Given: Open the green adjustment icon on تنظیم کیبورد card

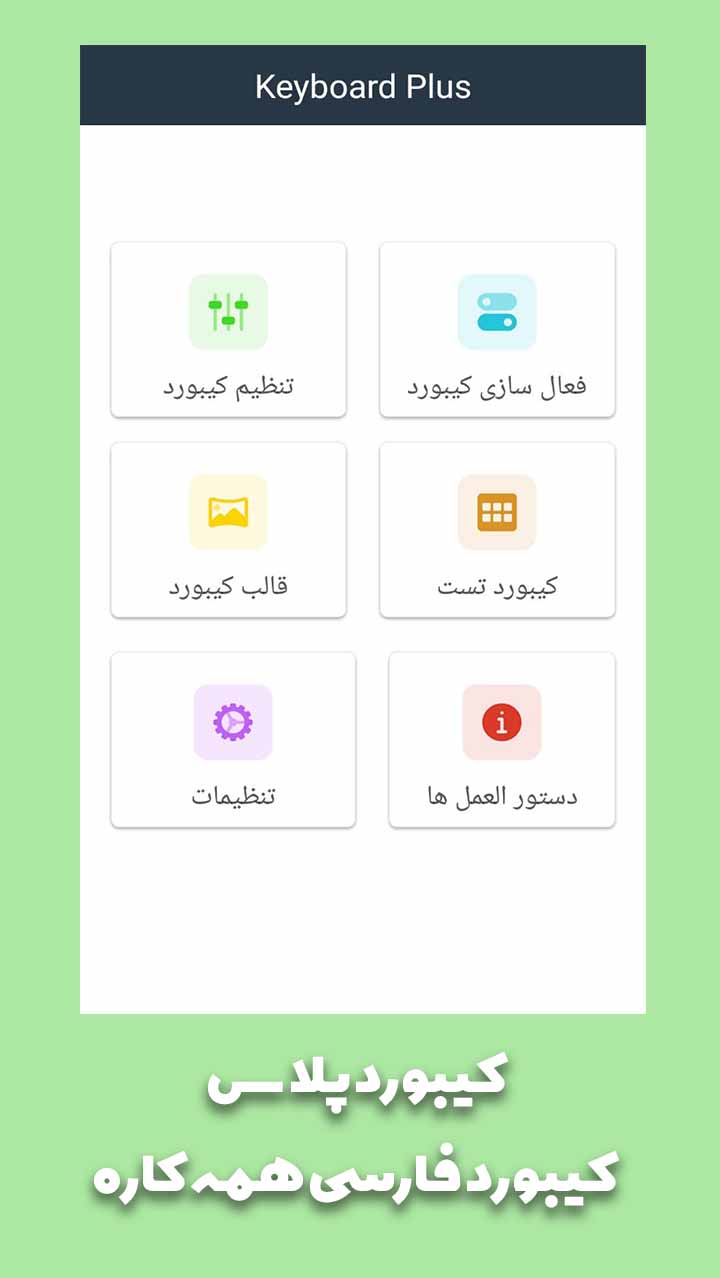Looking at the screenshot, I should point(228,311).
